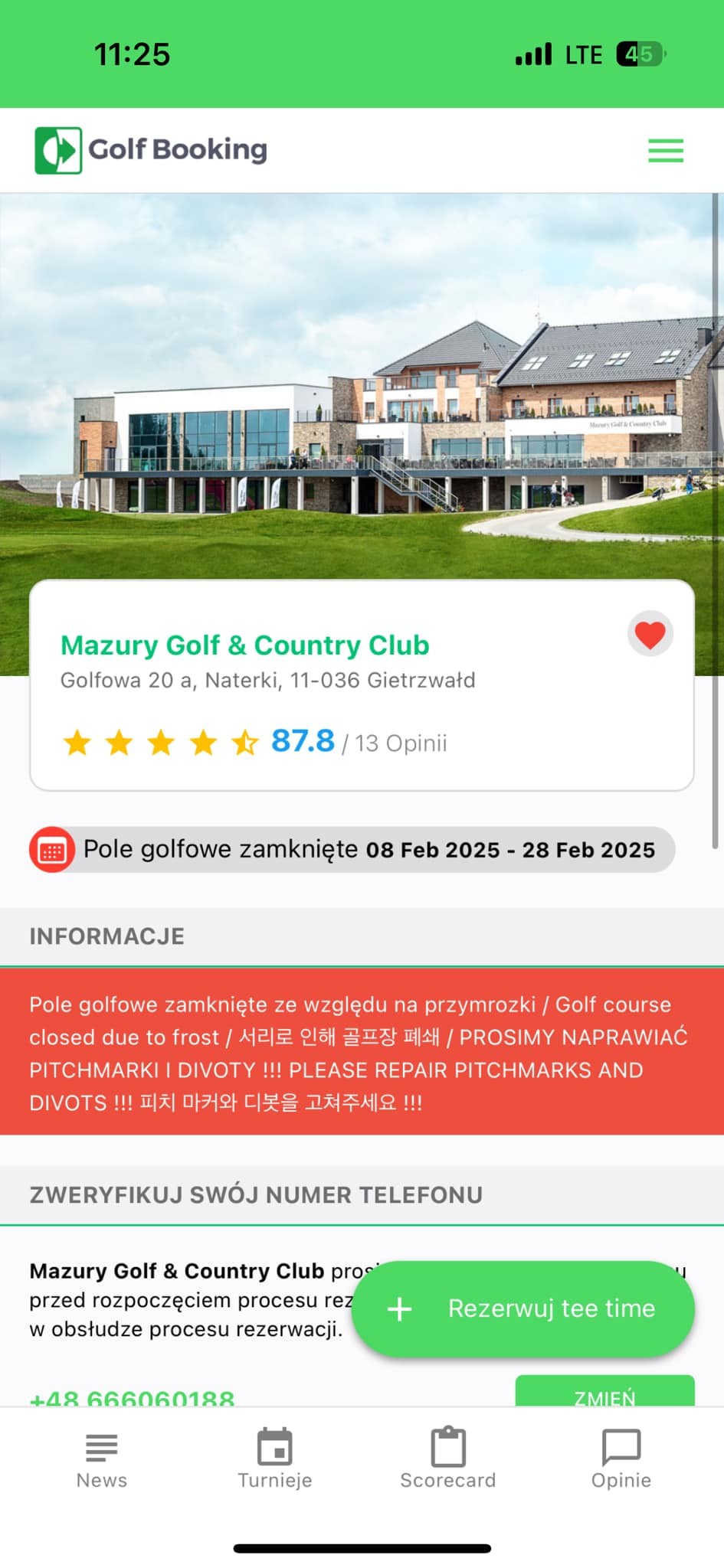Open the Turnieje tab
The height and width of the screenshot is (1568, 724).
[275, 1459]
